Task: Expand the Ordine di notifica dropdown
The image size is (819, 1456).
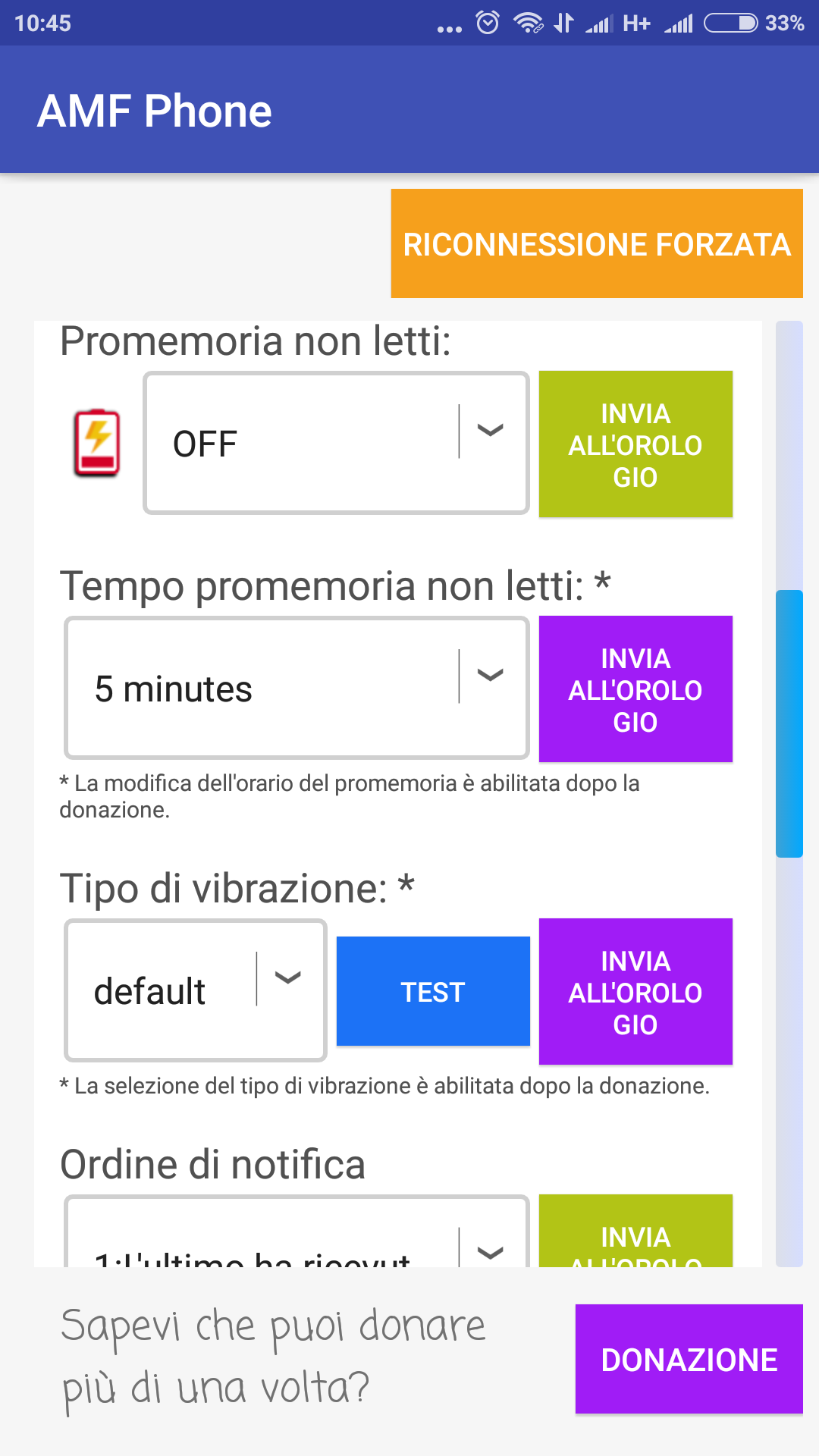Action: pyautogui.click(x=297, y=1232)
